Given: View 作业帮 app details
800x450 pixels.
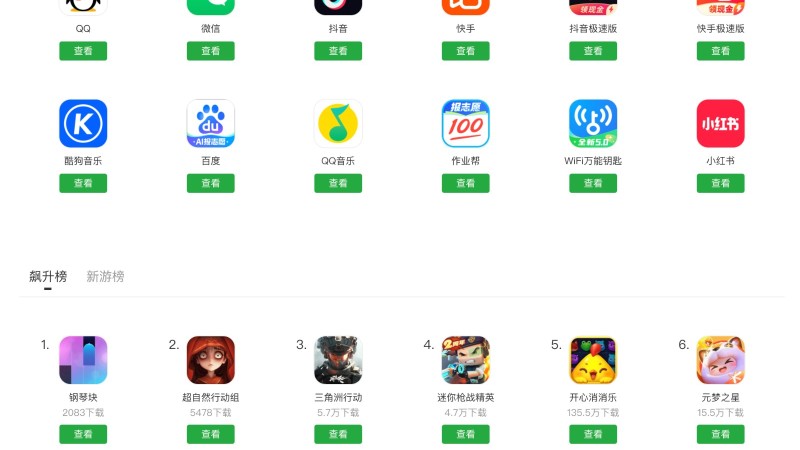Looking at the screenshot, I should (x=465, y=183).
